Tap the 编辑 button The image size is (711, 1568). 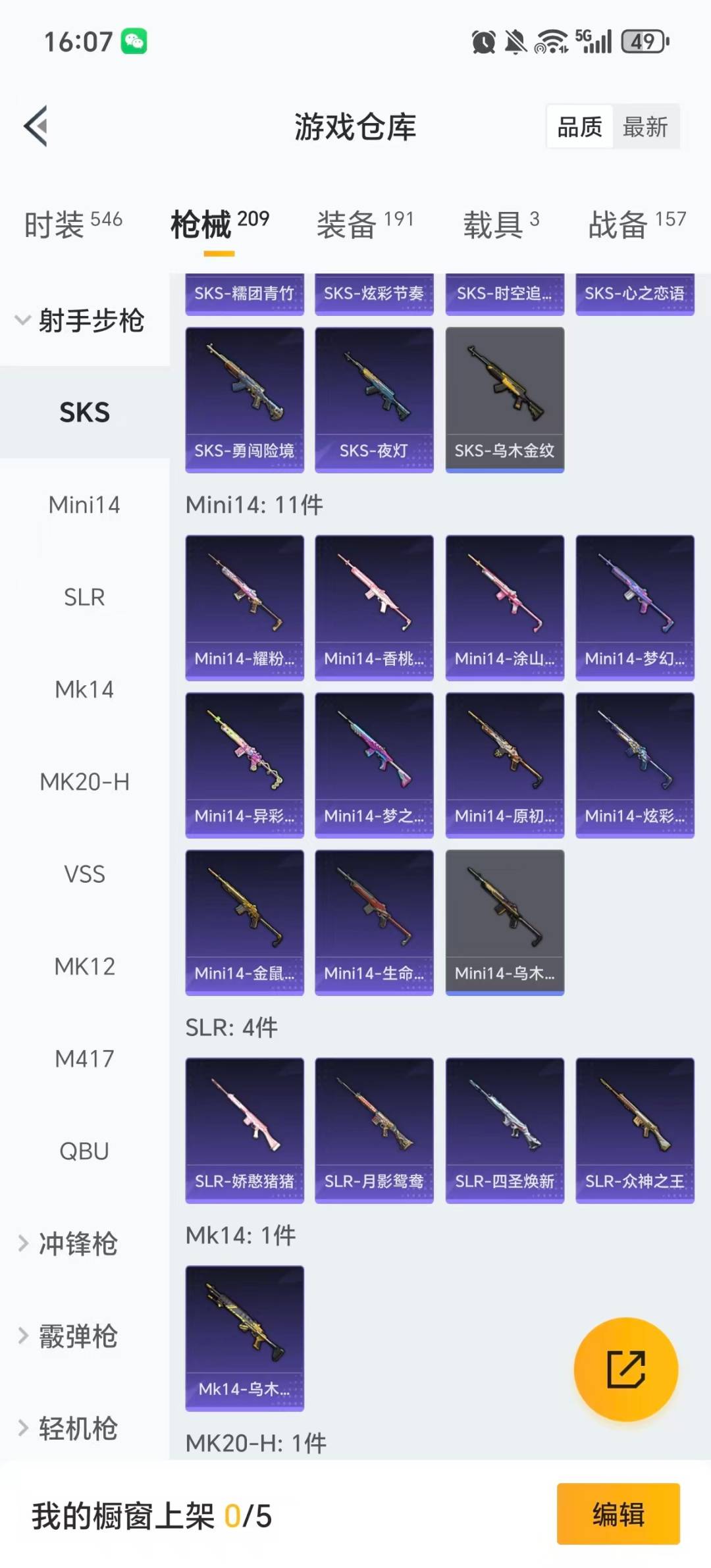(x=618, y=1513)
